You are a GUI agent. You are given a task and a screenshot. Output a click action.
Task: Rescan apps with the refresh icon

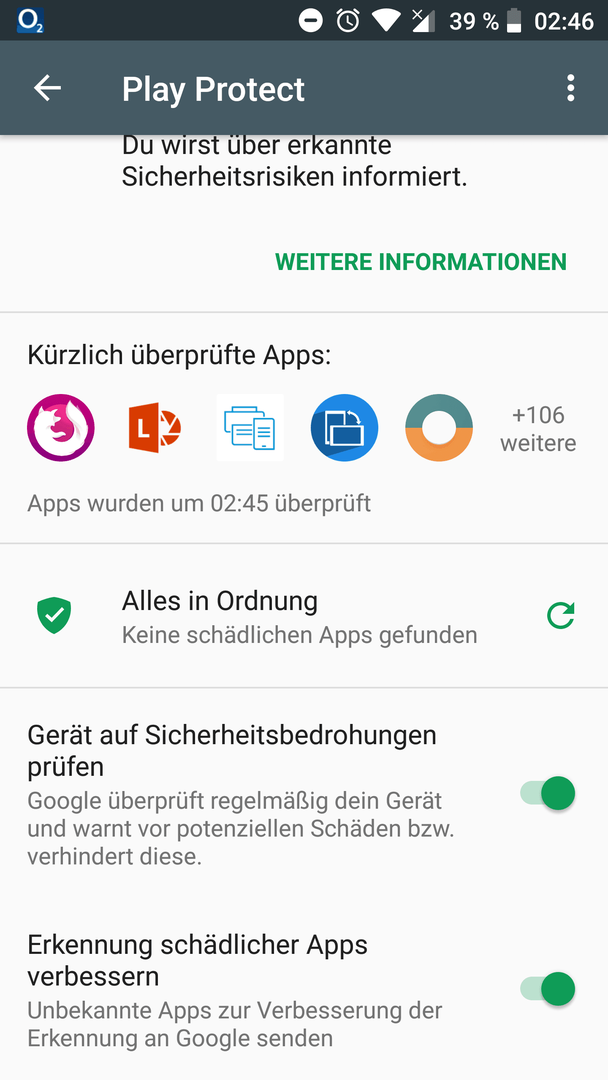click(x=561, y=616)
